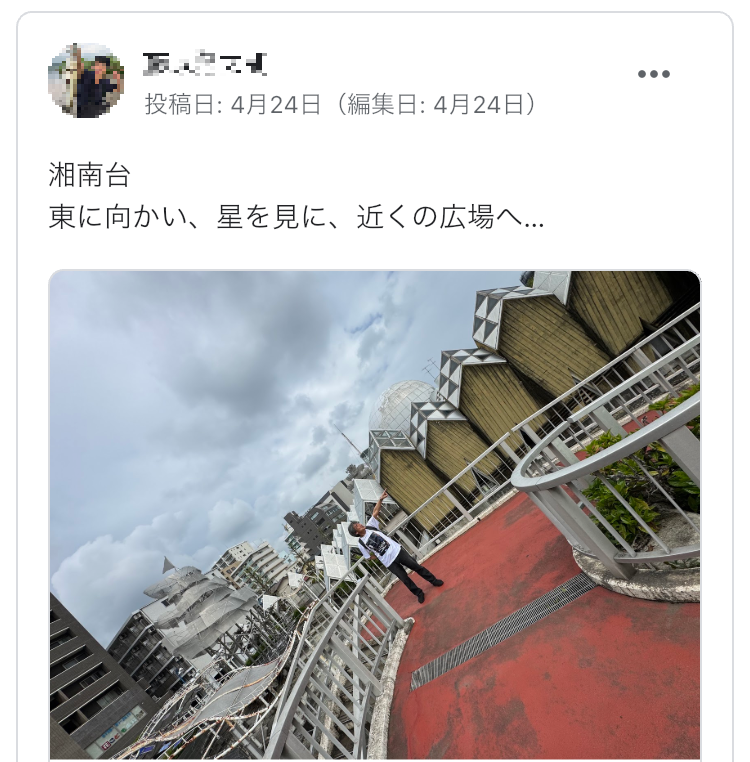Tap the poster's name next to the avatar
Image resolution: width=750 pixels, height=762 pixels.
tap(206, 65)
